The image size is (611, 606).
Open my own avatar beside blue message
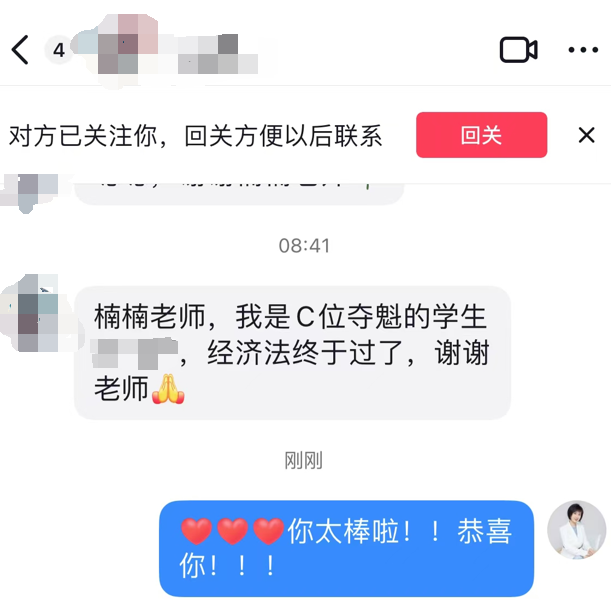(577, 529)
